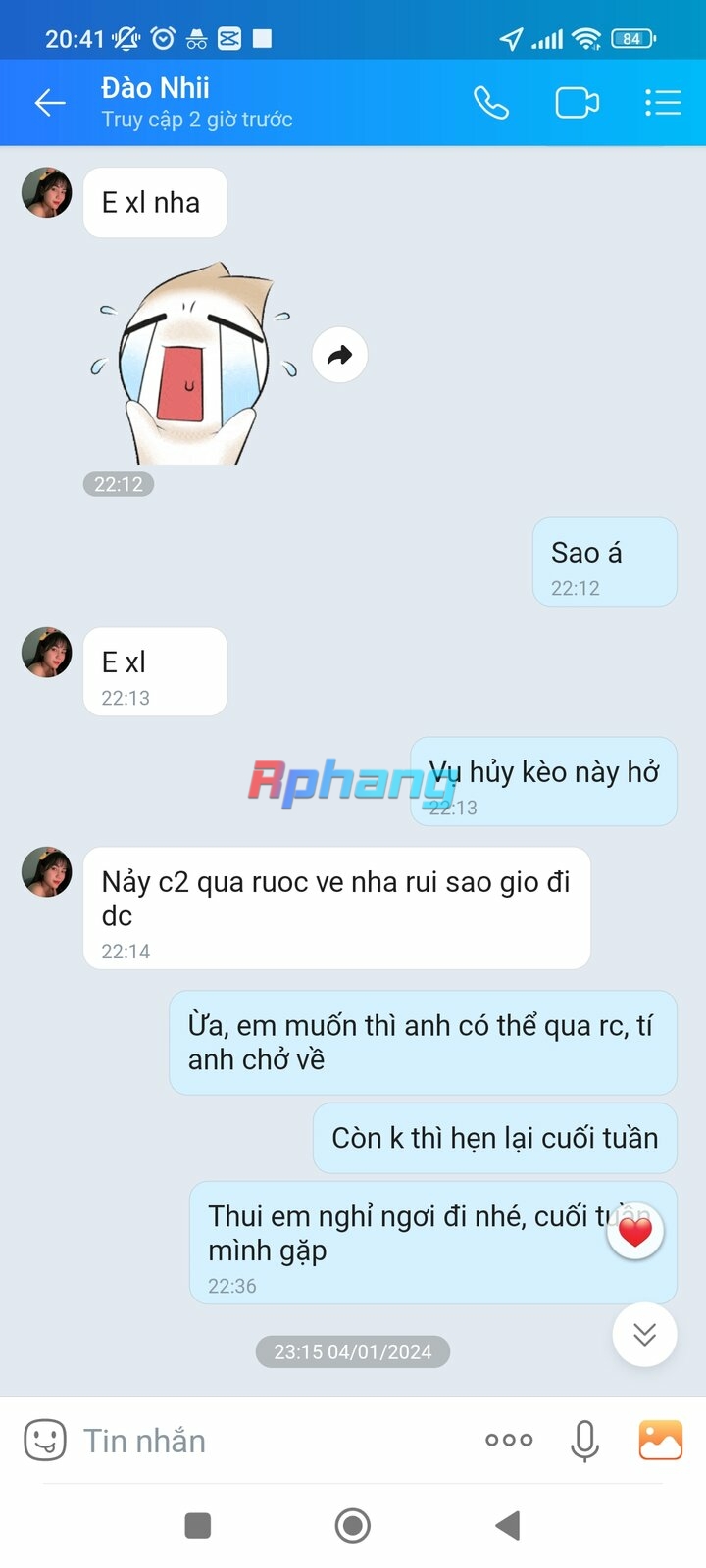Tap the system back button
The height and width of the screenshot is (1568, 706).
(x=508, y=1525)
